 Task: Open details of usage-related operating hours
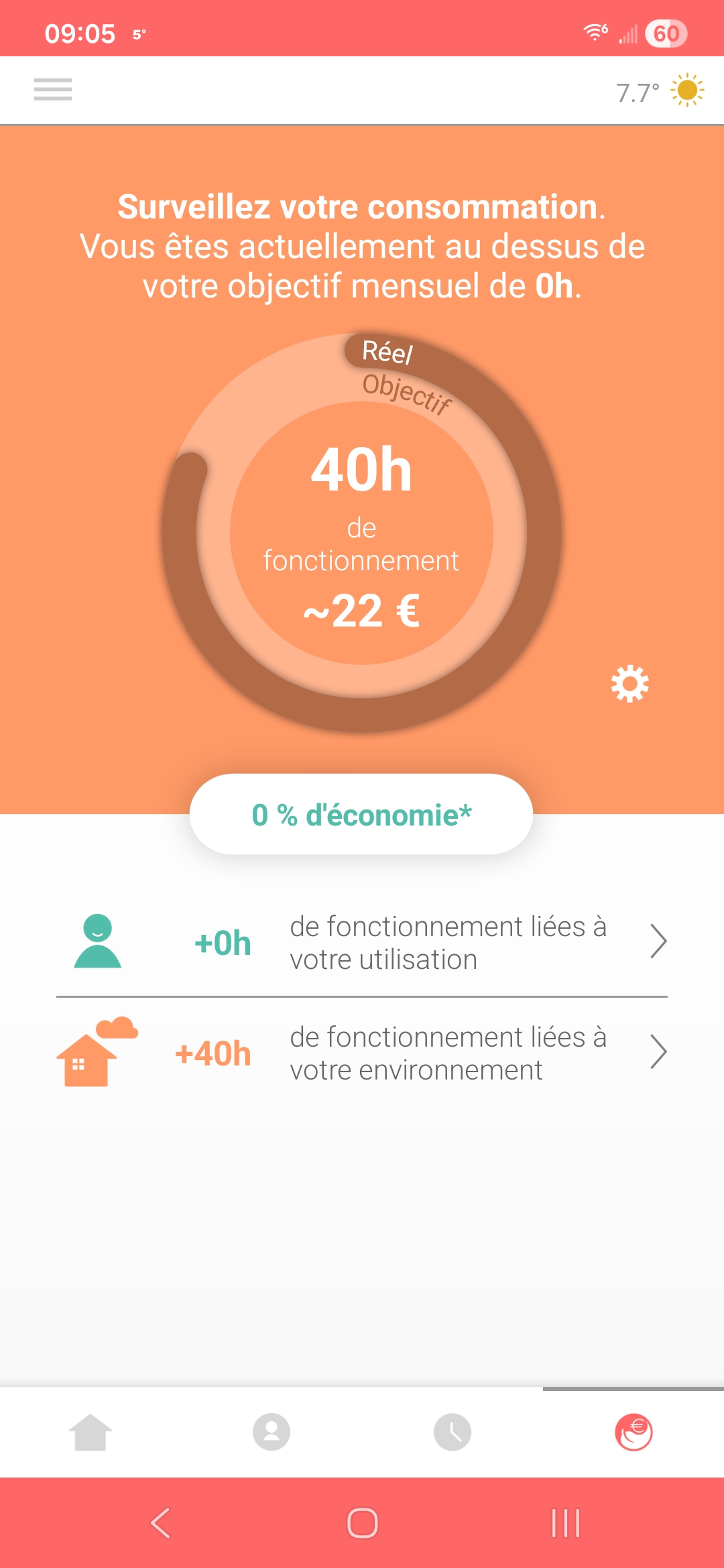pos(658,941)
